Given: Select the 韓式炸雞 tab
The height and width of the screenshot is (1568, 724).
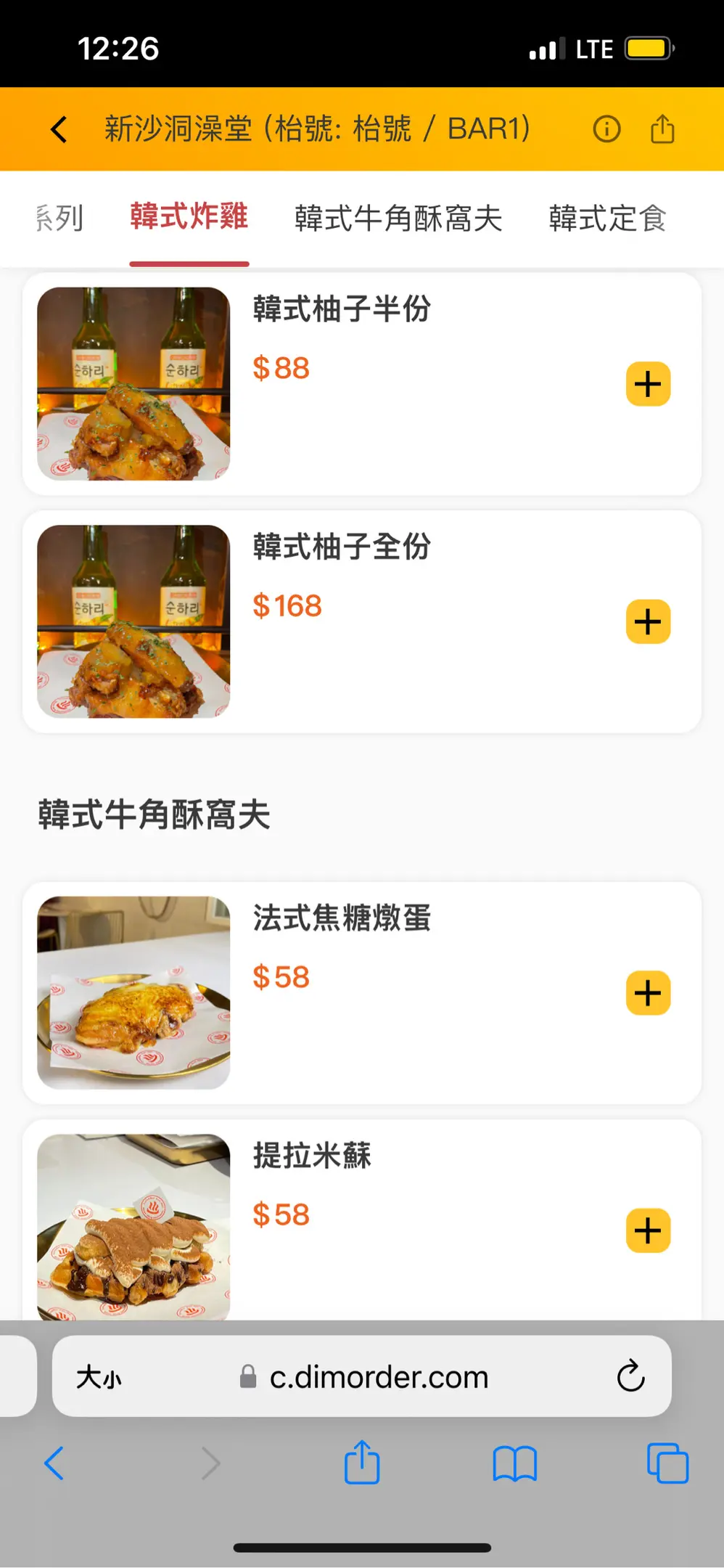Looking at the screenshot, I should tap(189, 217).
